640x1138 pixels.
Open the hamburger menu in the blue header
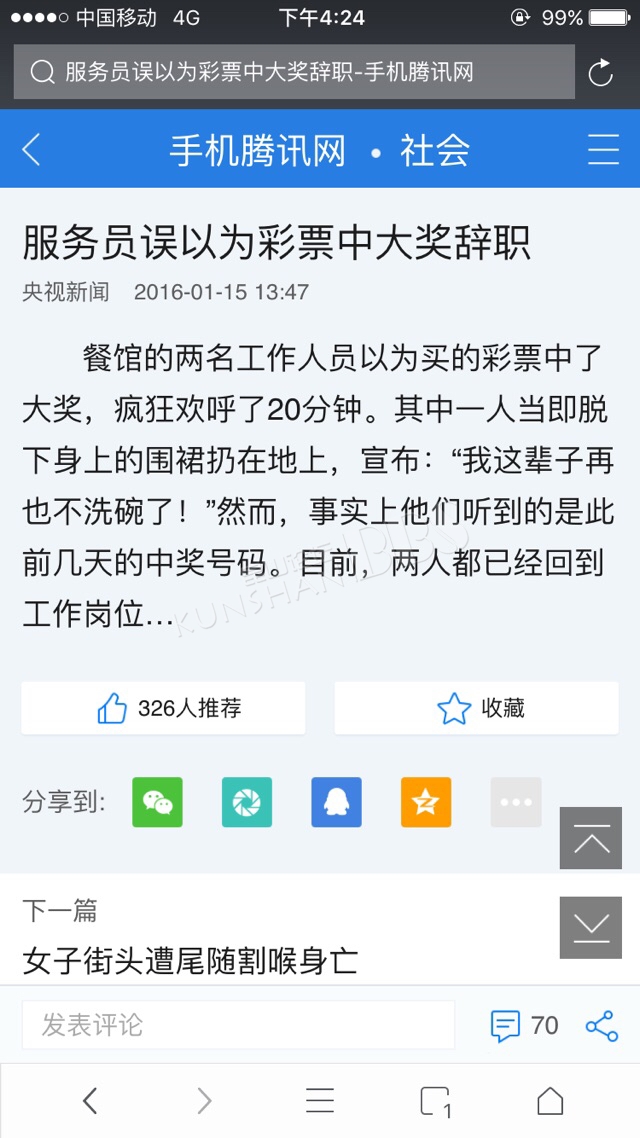click(x=603, y=150)
